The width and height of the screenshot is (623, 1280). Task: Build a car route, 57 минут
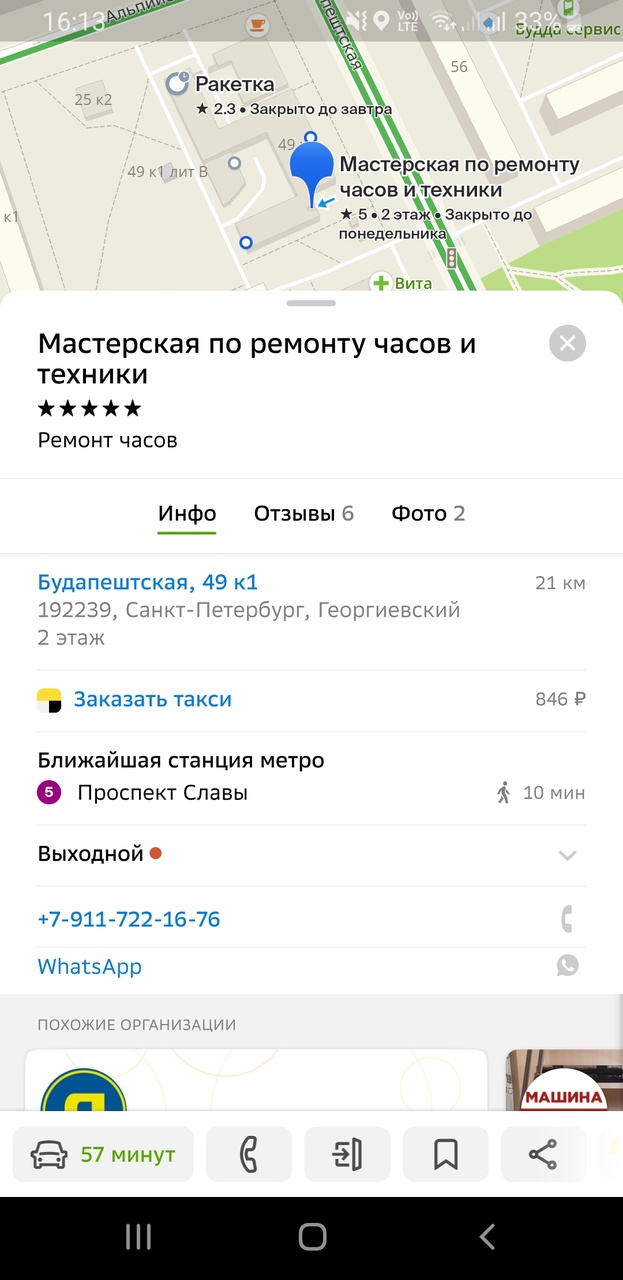point(104,1155)
